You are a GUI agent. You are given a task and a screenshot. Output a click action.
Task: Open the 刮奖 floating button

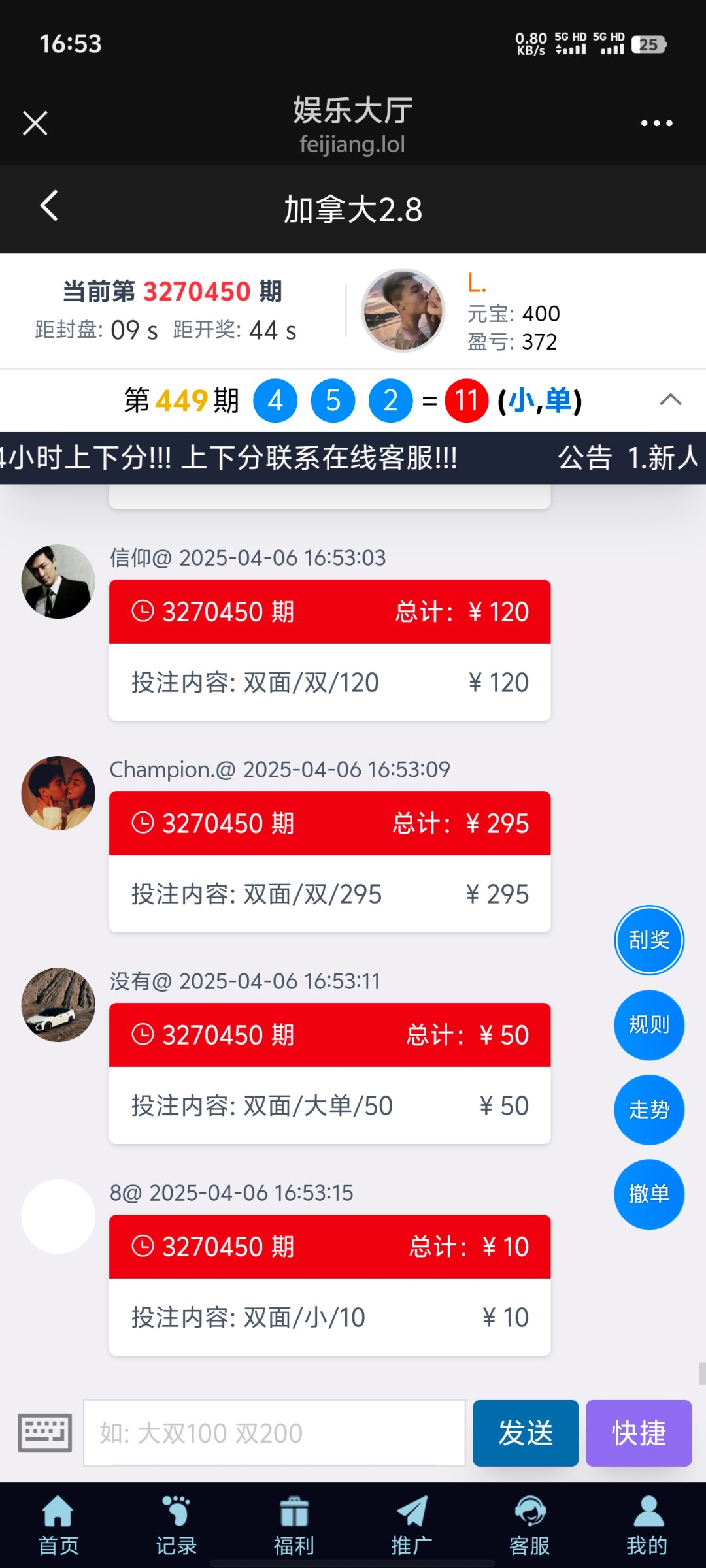[x=648, y=939]
